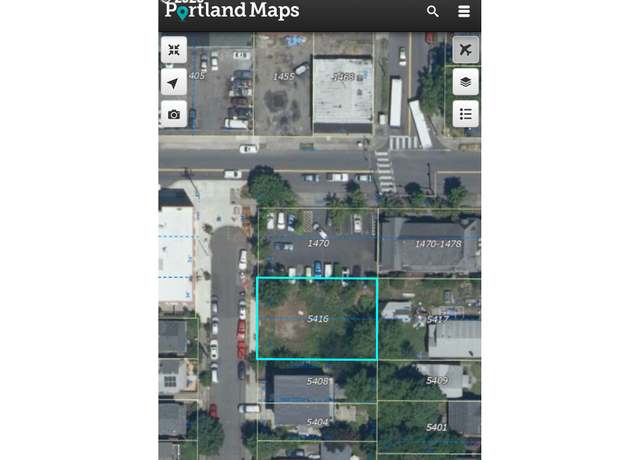Screen dimensions: 640x460
Task: Locate me with the arrow button
Action: pyautogui.click(x=174, y=82)
